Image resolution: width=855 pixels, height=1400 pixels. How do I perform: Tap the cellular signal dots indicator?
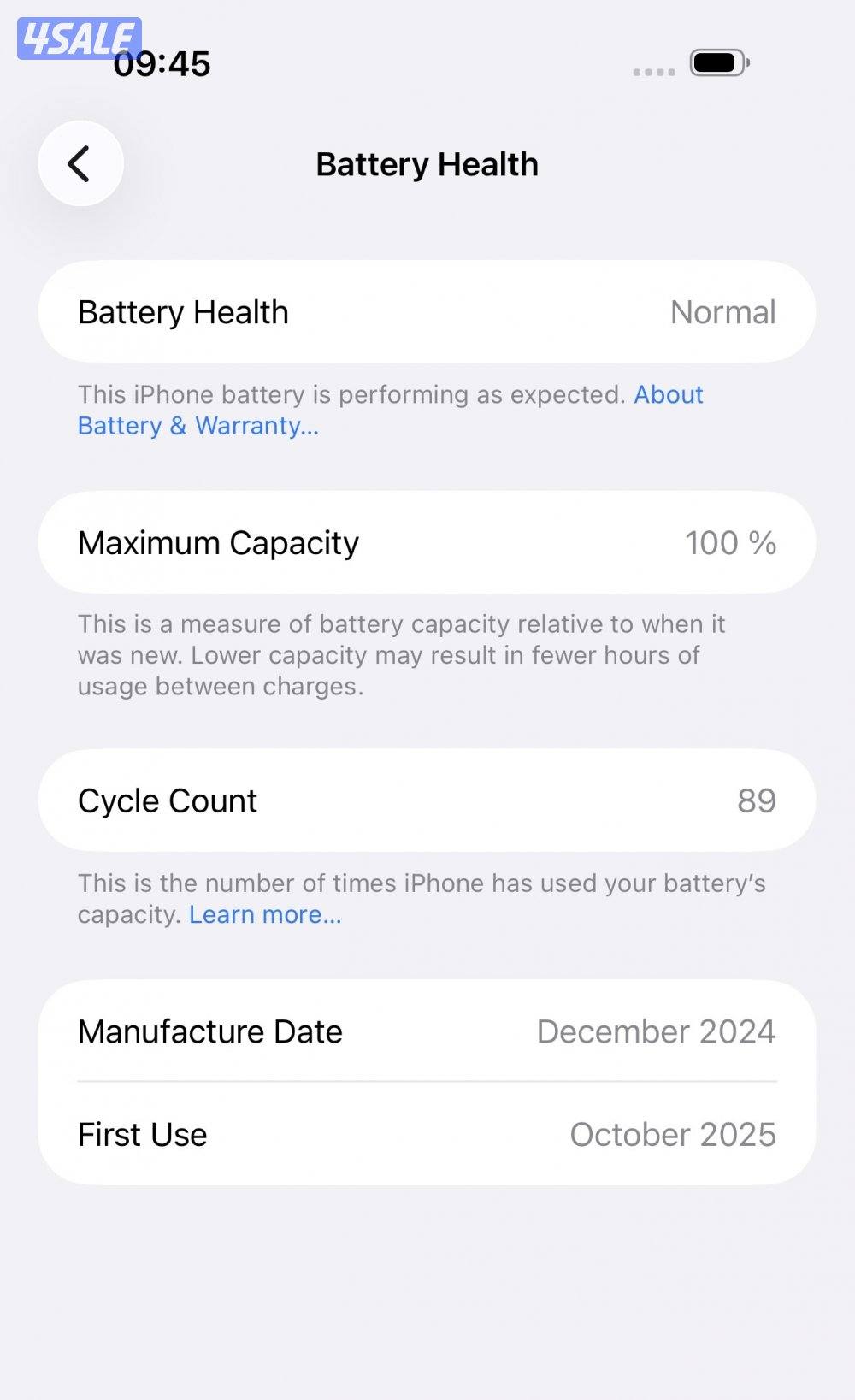coord(653,72)
